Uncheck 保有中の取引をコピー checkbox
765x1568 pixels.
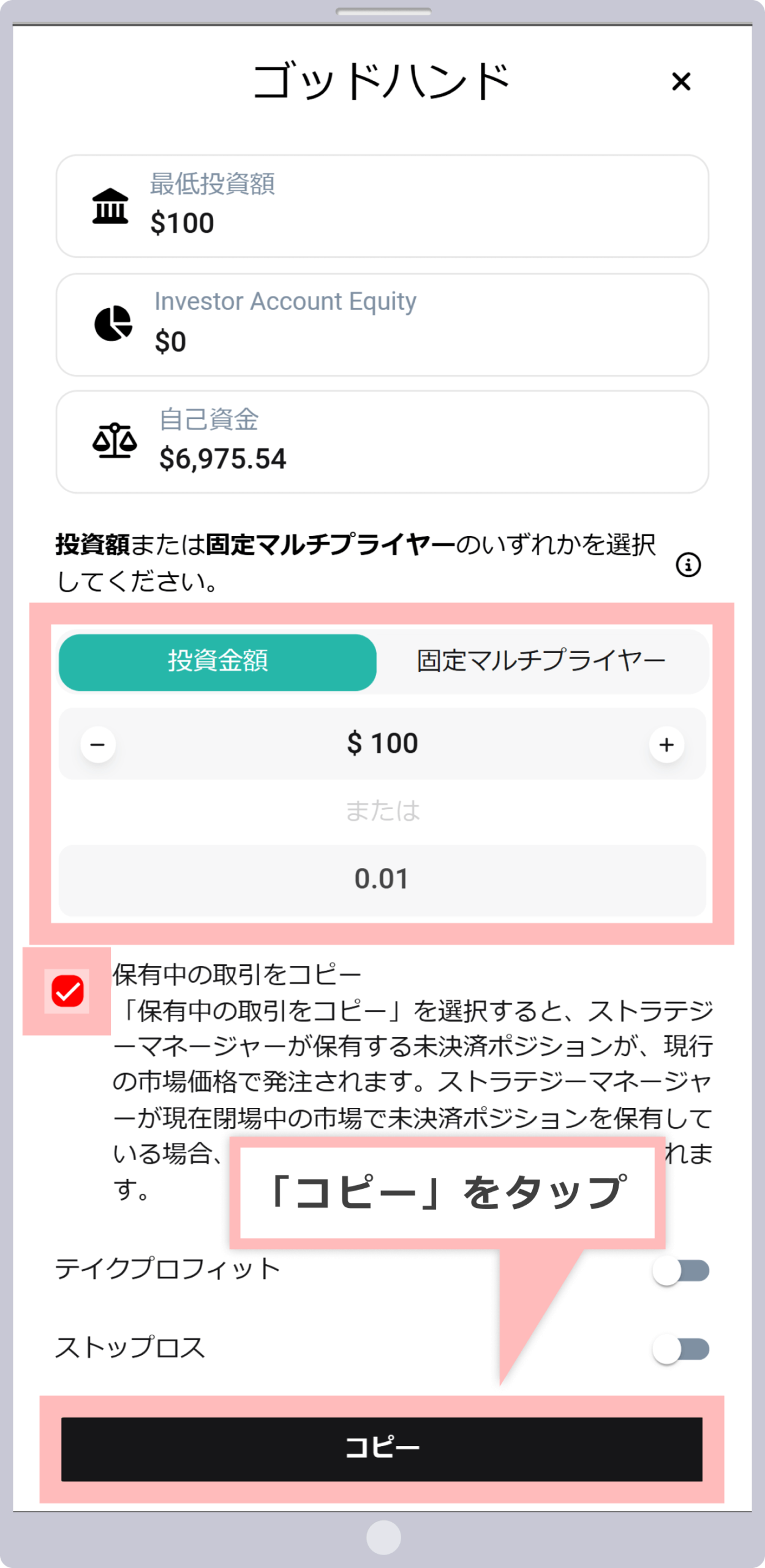pos(67,991)
